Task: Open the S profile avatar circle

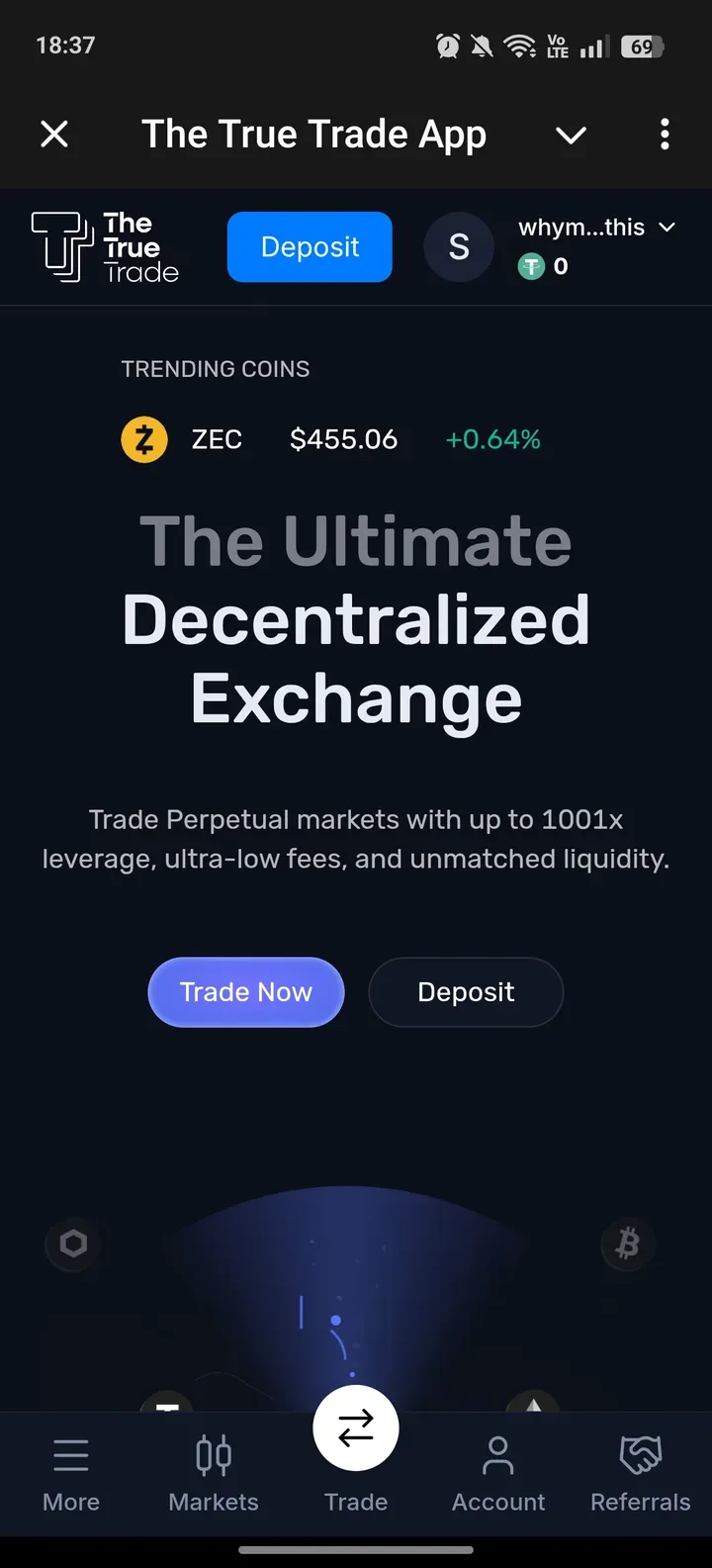Action: 459,246
